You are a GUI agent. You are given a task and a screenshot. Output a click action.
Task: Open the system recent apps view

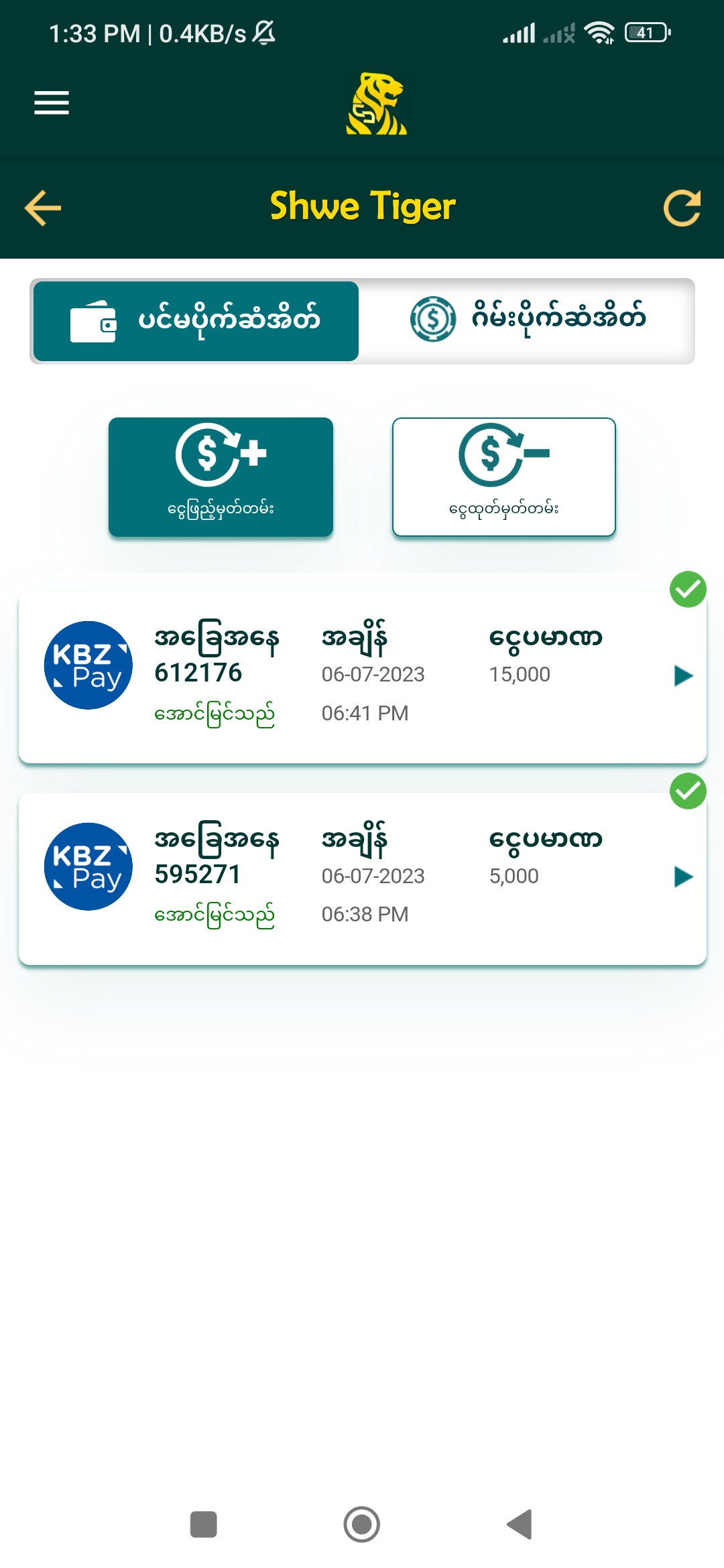coord(204,1524)
